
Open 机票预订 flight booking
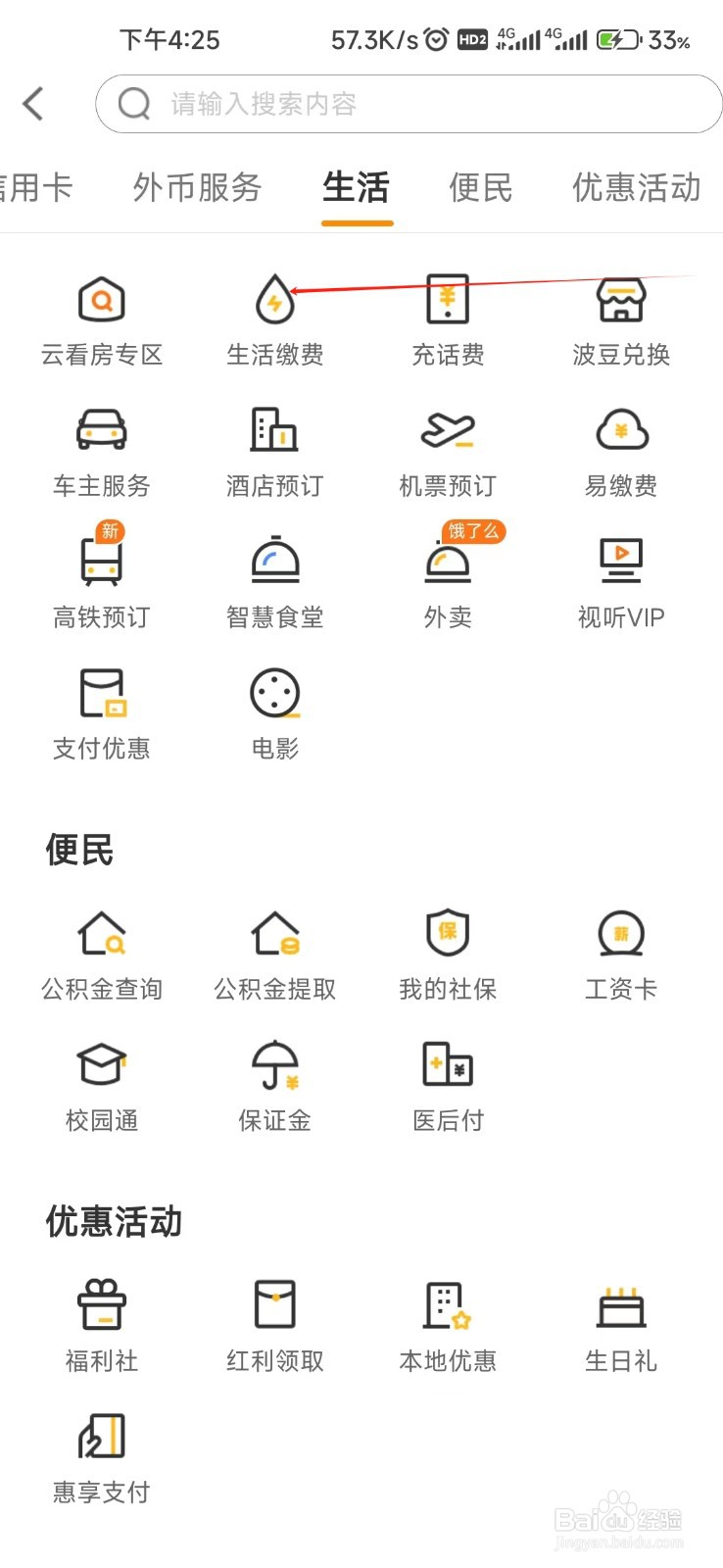click(448, 452)
